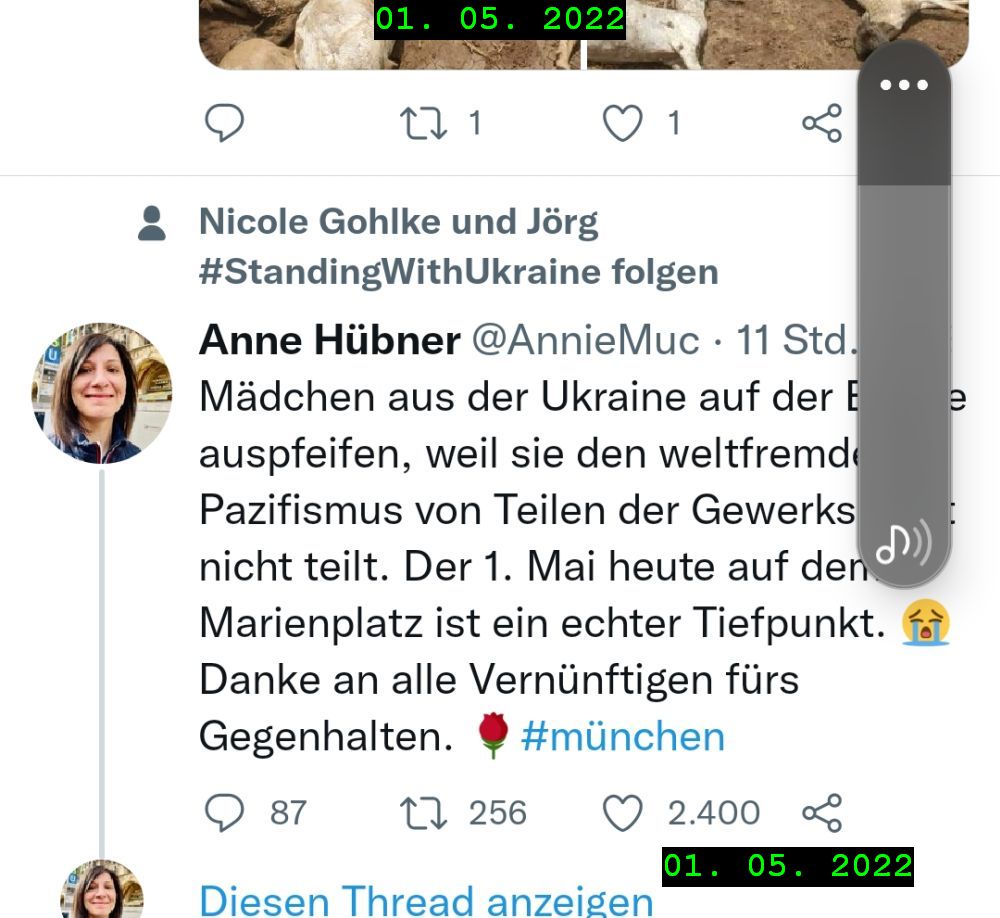Reply to Anne Hübner's tweet
This screenshot has height=918, width=1000.
click(x=225, y=813)
